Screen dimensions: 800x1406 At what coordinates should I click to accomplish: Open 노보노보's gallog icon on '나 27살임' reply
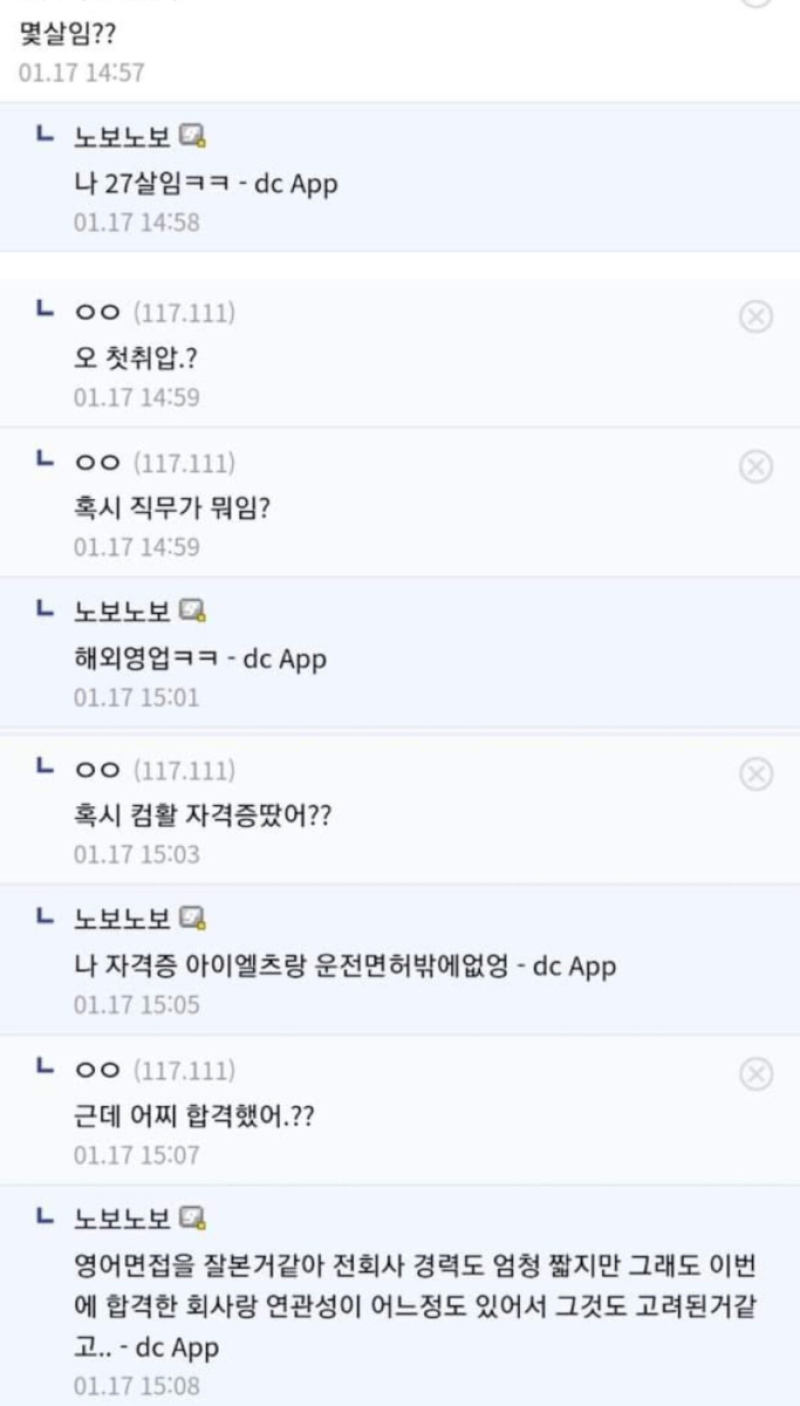point(193,135)
